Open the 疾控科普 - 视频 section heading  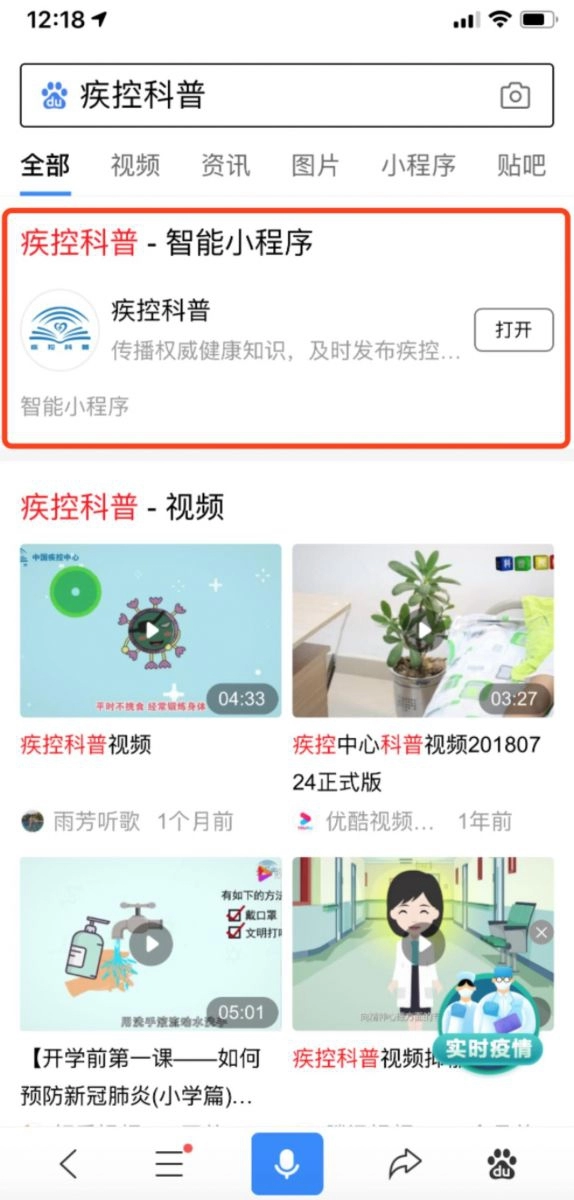[122, 507]
